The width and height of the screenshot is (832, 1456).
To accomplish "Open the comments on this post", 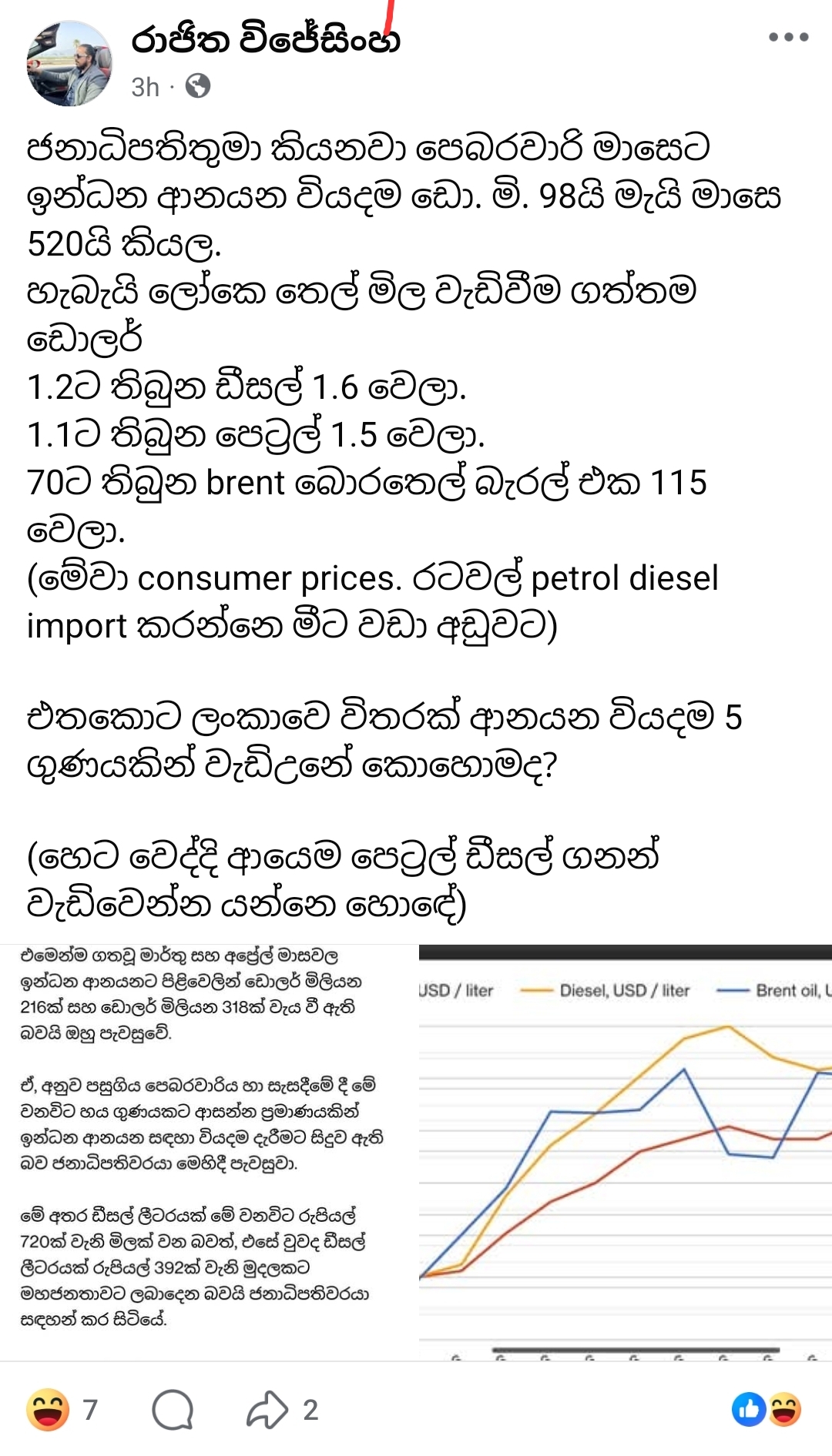I will [173, 1410].
